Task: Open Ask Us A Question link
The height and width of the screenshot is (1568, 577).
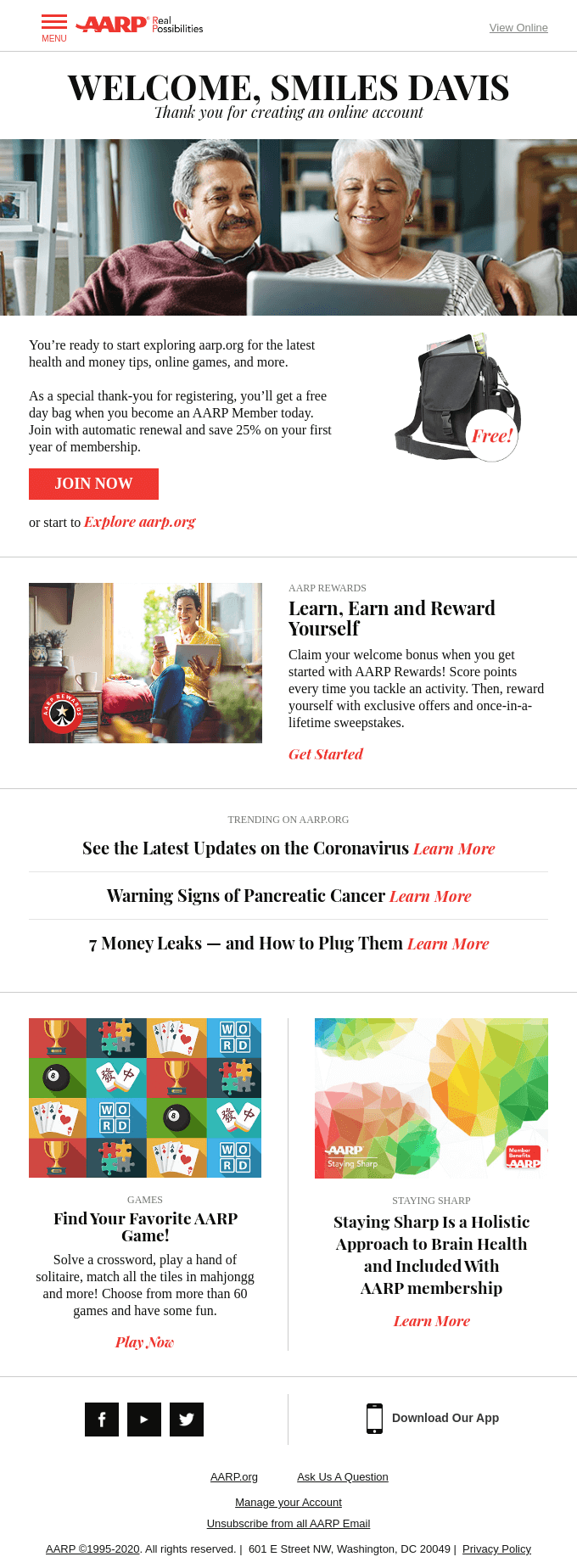Action: 342,1477
